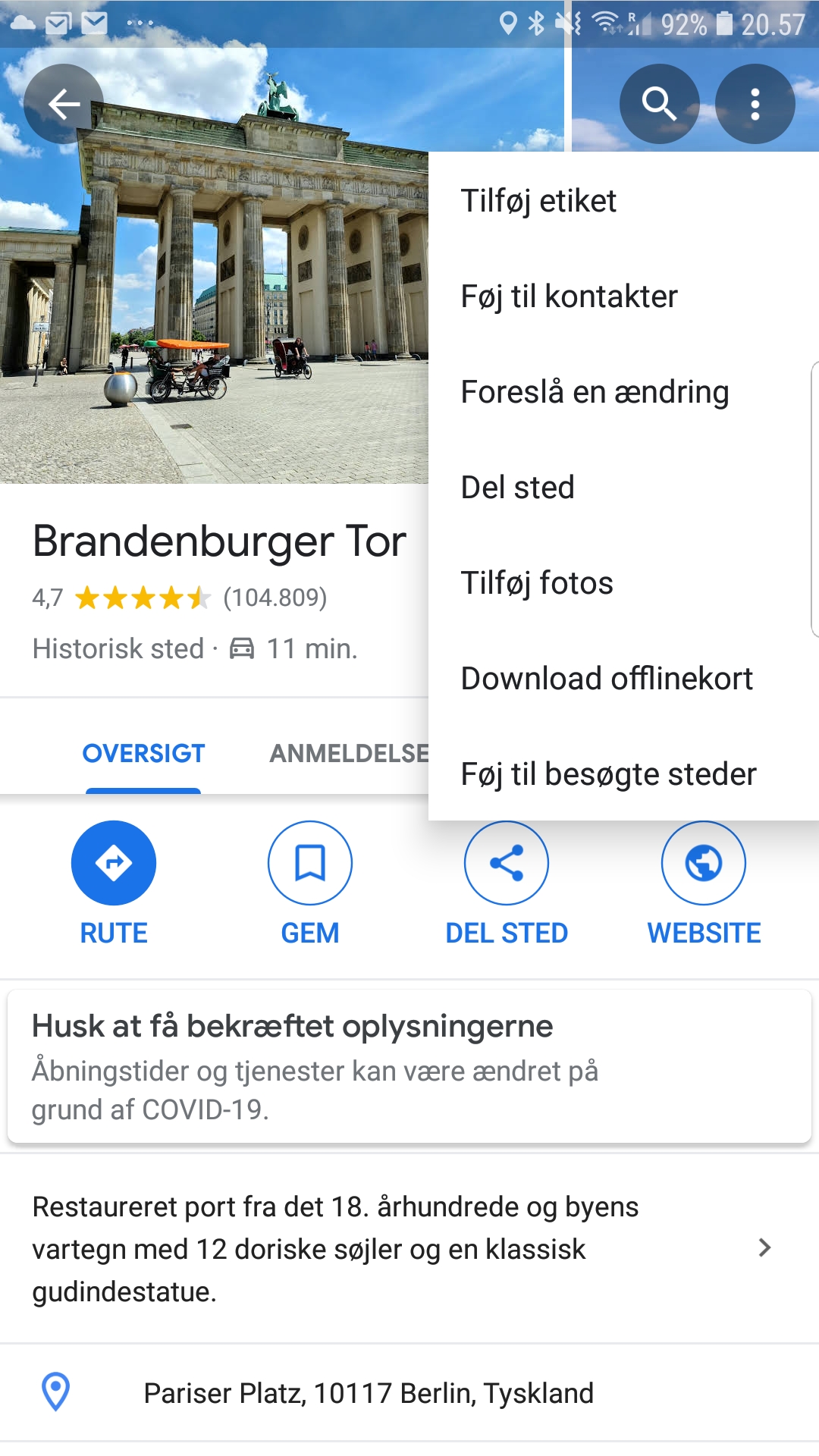Choose 'Føj til kontakter' option
This screenshot has height=1456, width=819.
(x=569, y=297)
